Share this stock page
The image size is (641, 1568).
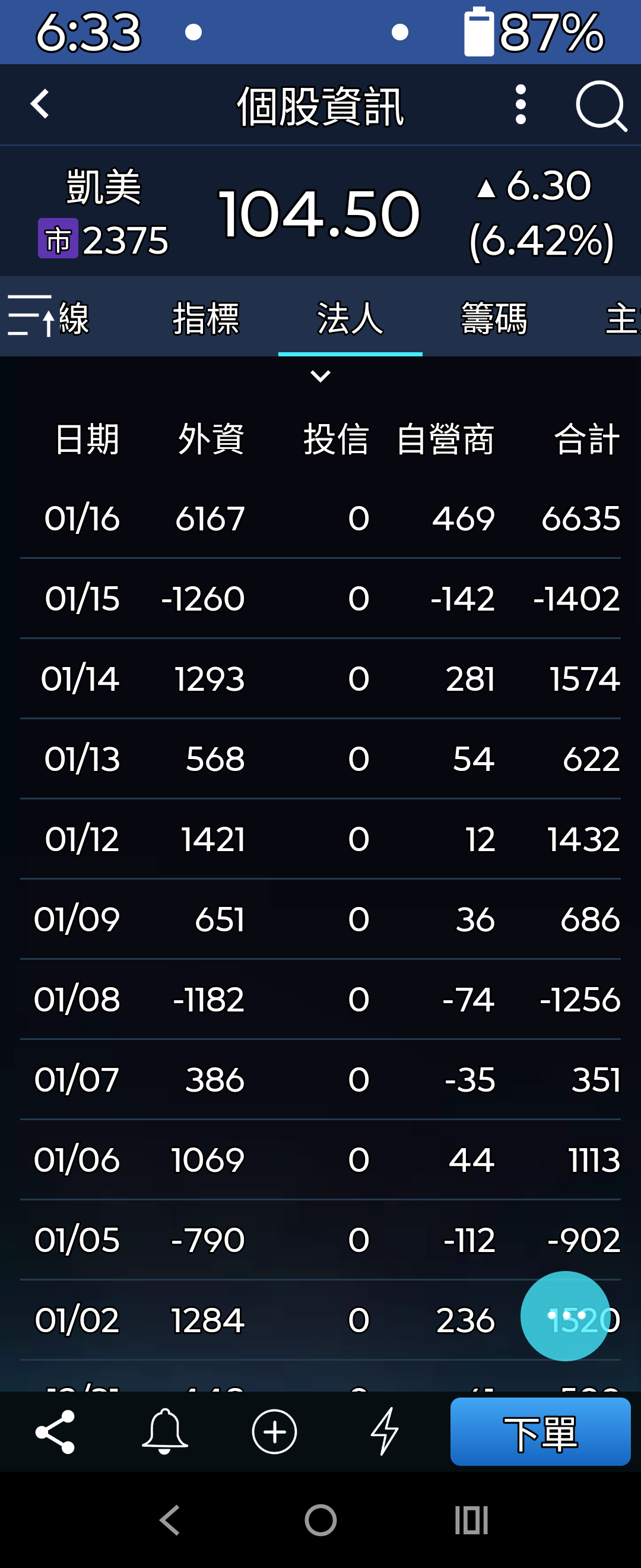tap(55, 1431)
